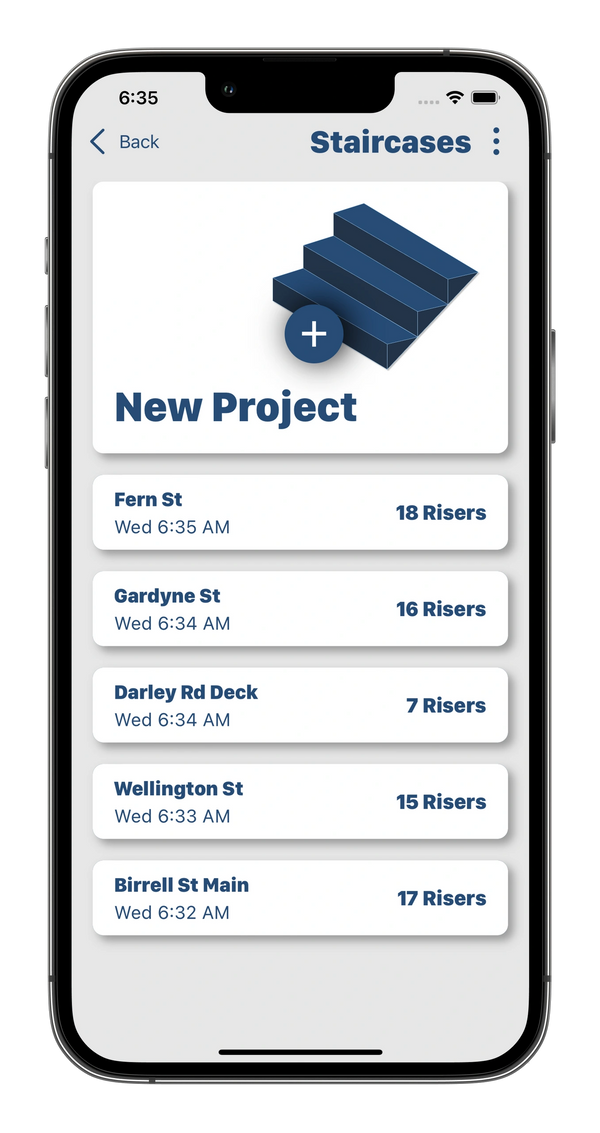
Task: Open the Gardyne St staircase project
Action: point(300,608)
